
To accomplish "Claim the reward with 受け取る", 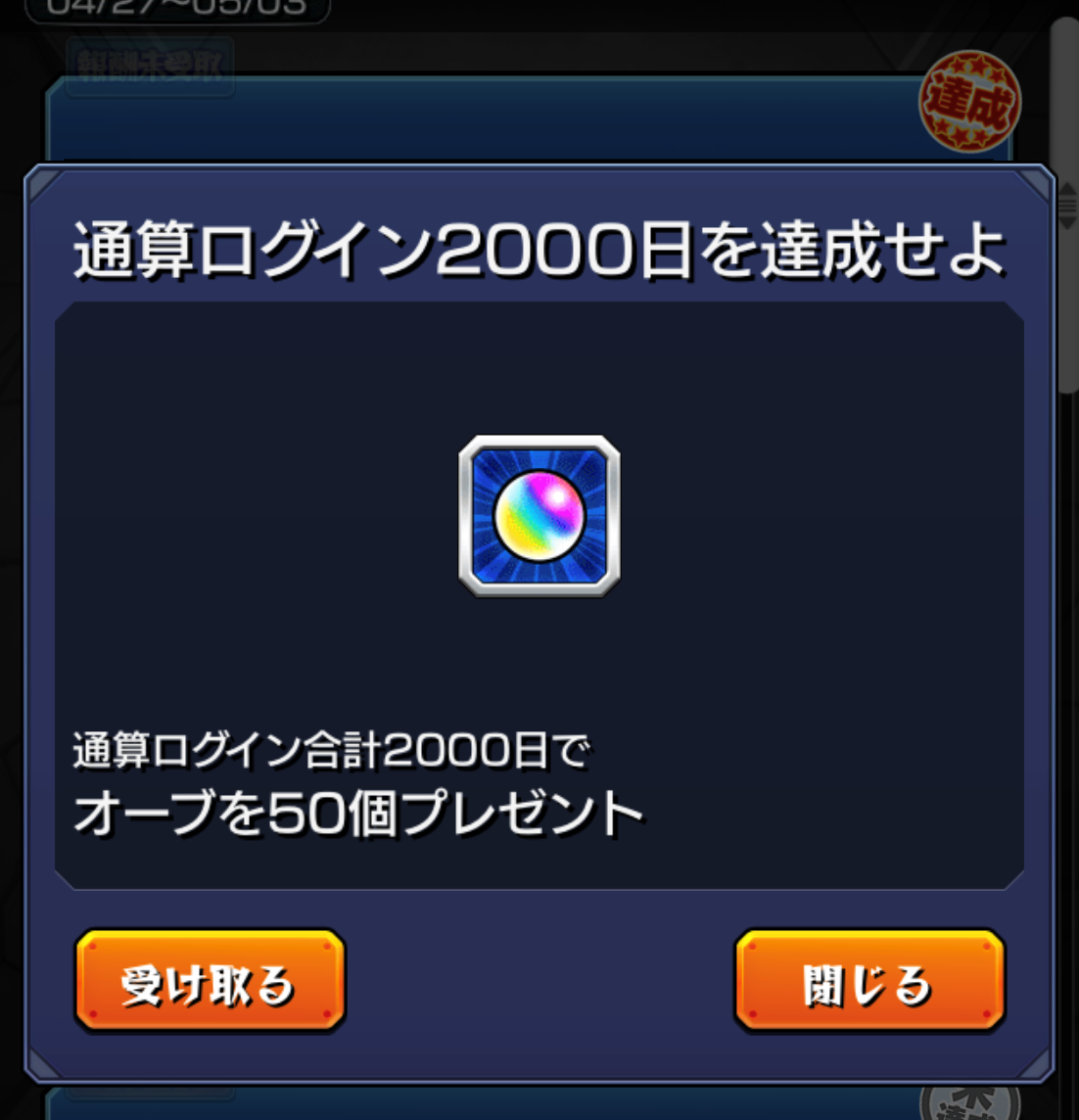I will [x=210, y=981].
